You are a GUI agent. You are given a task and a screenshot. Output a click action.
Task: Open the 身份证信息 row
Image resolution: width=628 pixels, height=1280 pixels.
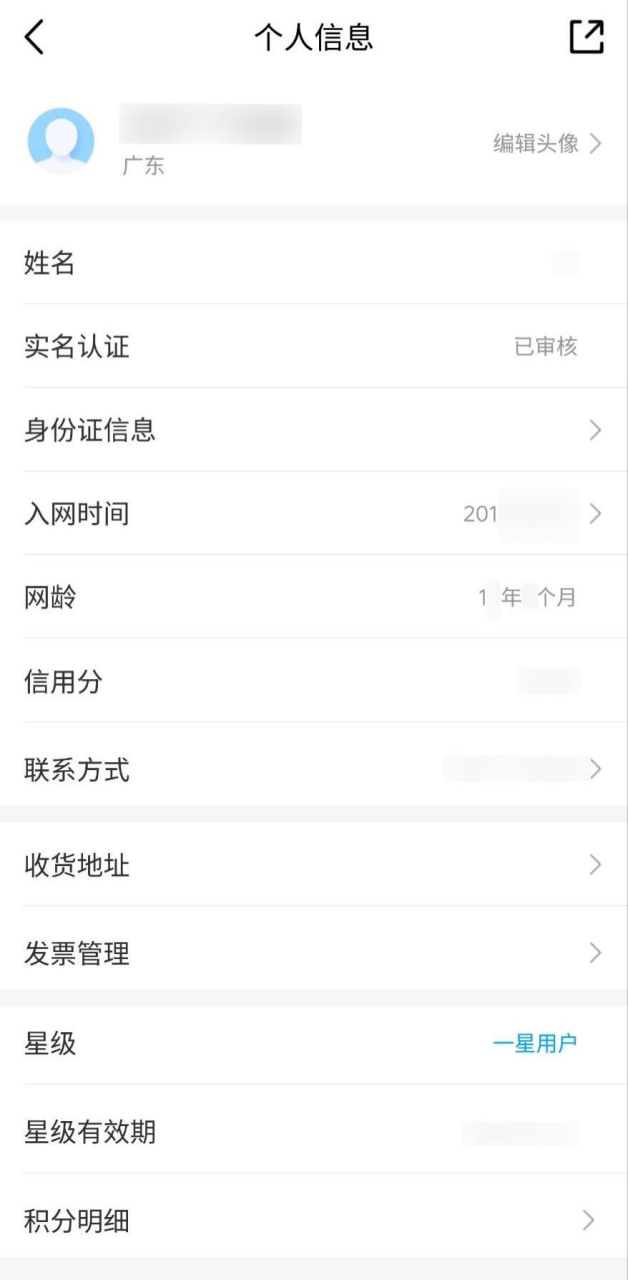pyautogui.click(x=313, y=430)
